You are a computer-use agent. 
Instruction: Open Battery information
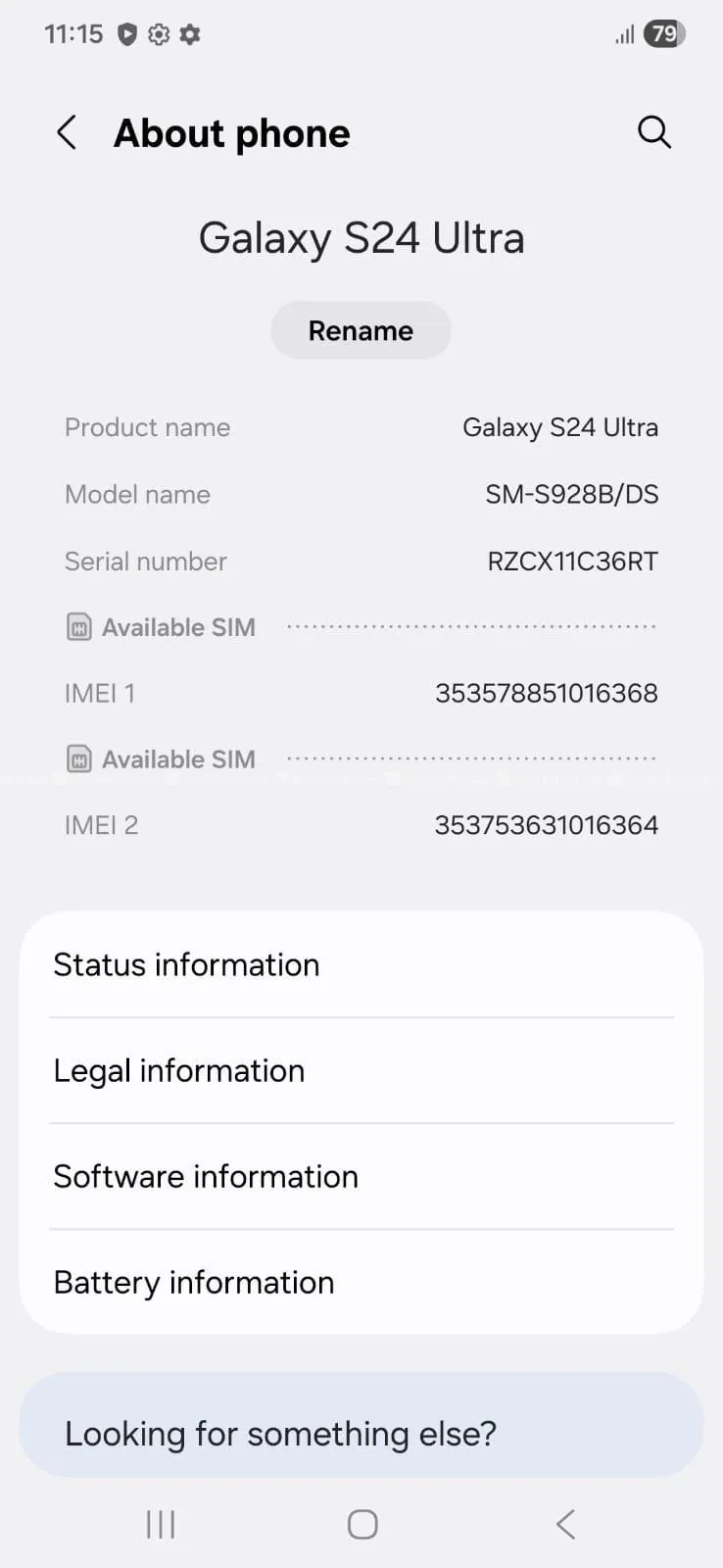[x=361, y=1282]
